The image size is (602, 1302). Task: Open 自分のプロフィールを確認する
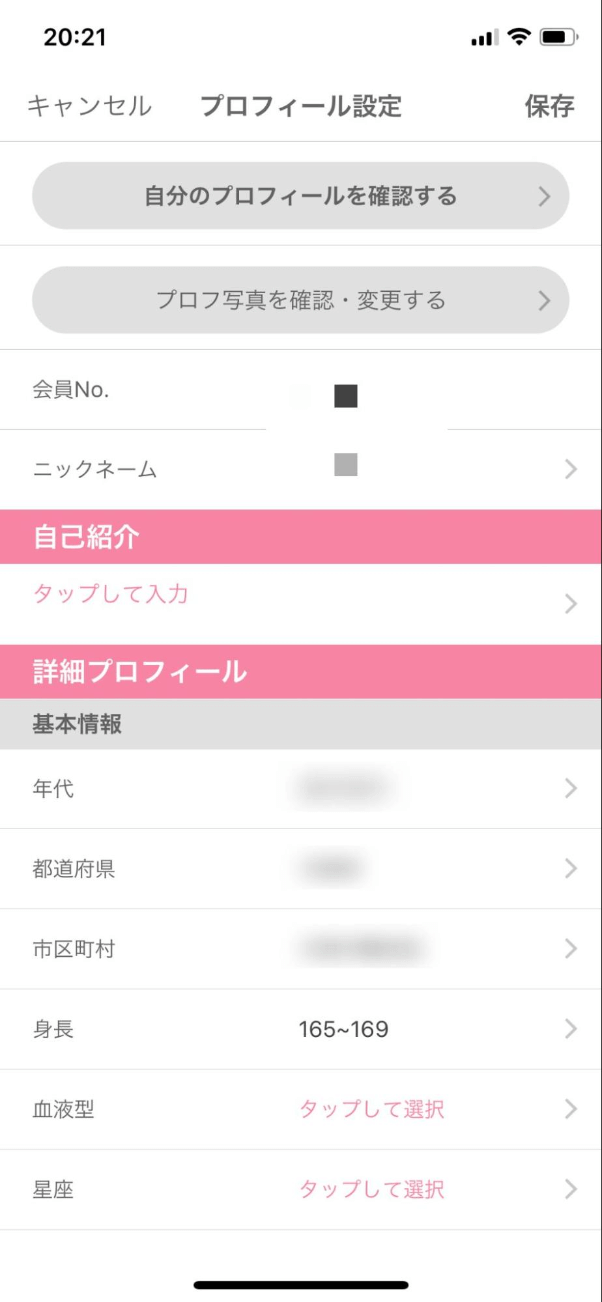click(300, 196)
